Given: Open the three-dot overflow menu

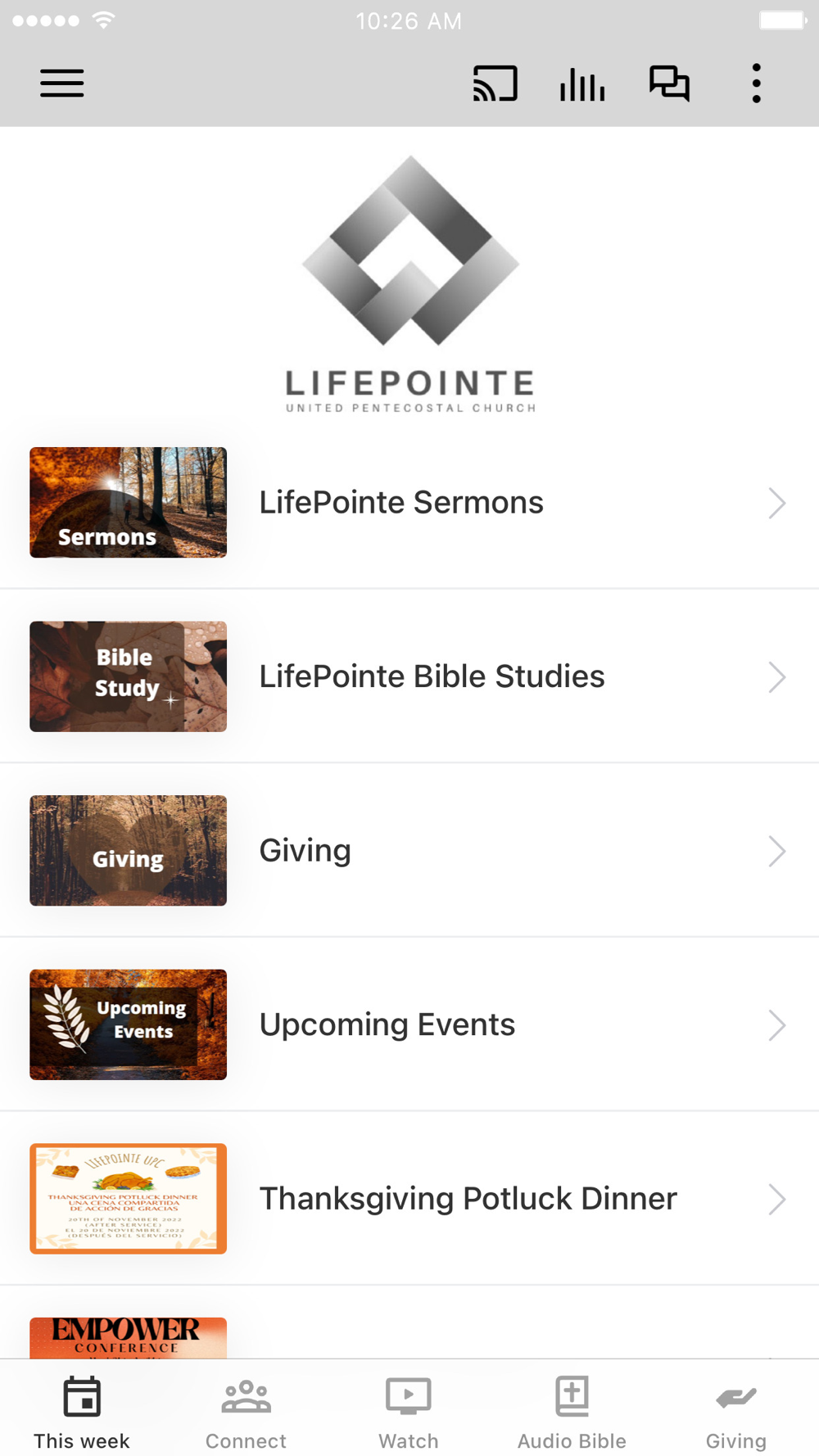Looking at the screenshot, I should (756, 84).
